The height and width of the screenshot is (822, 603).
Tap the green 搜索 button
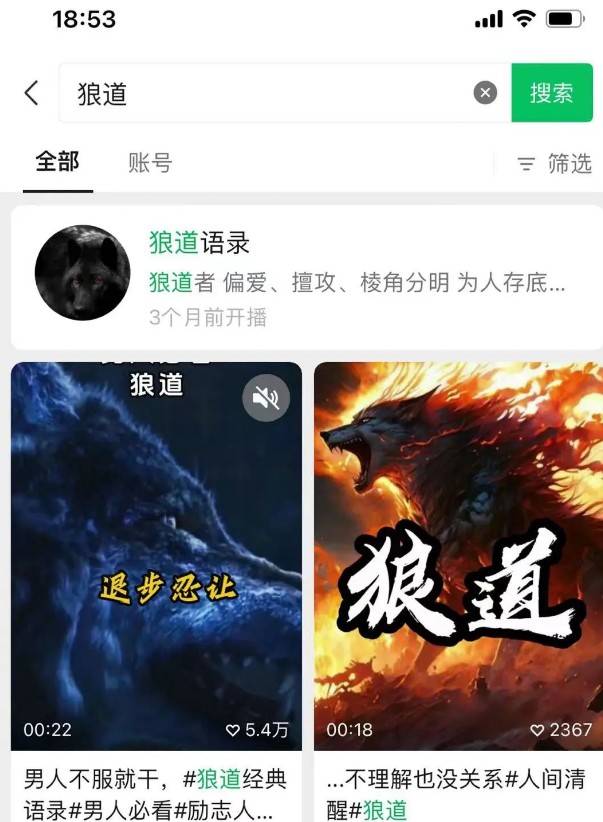(551, 93)
